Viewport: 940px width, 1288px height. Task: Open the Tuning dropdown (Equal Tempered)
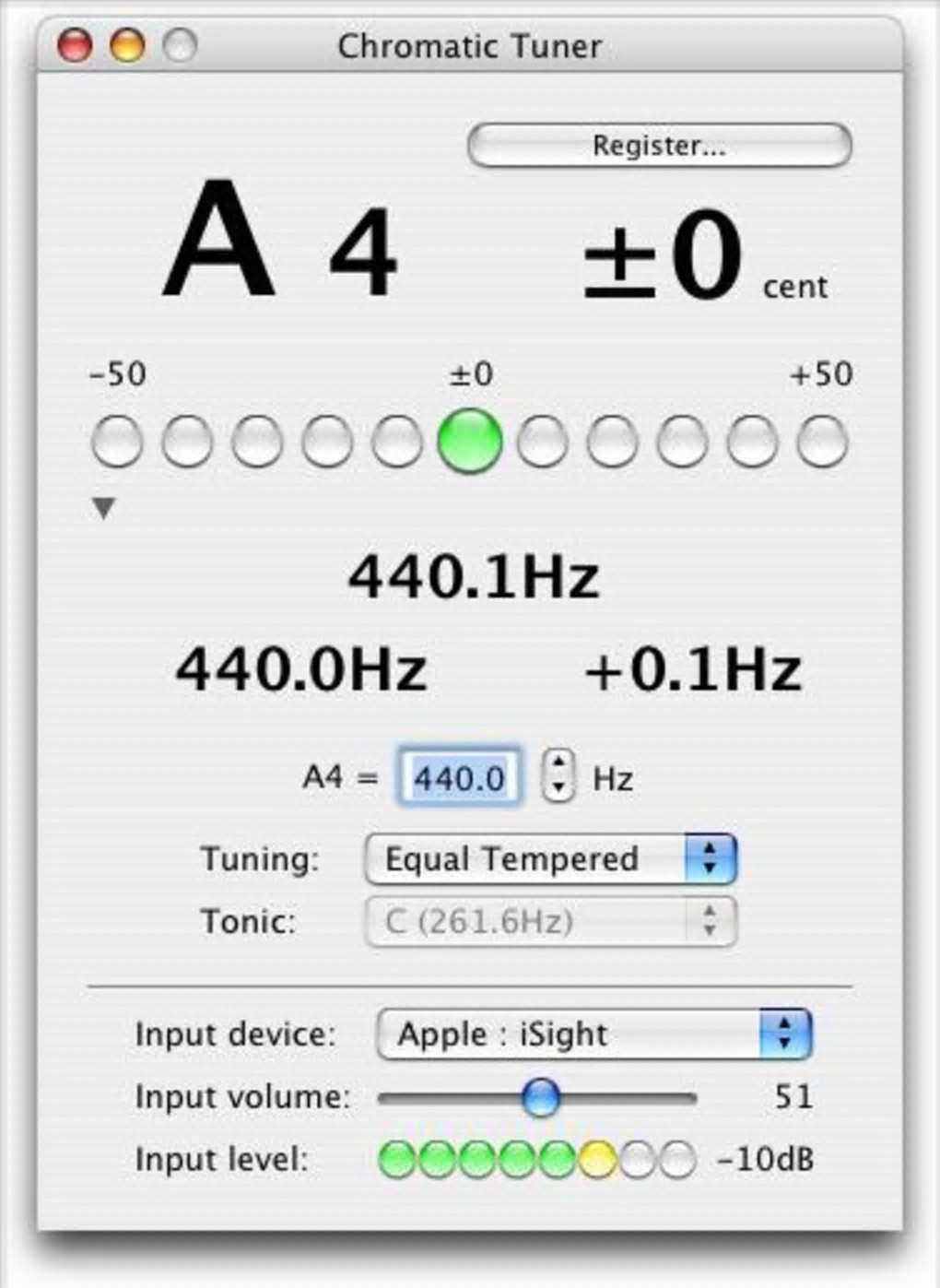pyautogui.click(x=550, y=859)
